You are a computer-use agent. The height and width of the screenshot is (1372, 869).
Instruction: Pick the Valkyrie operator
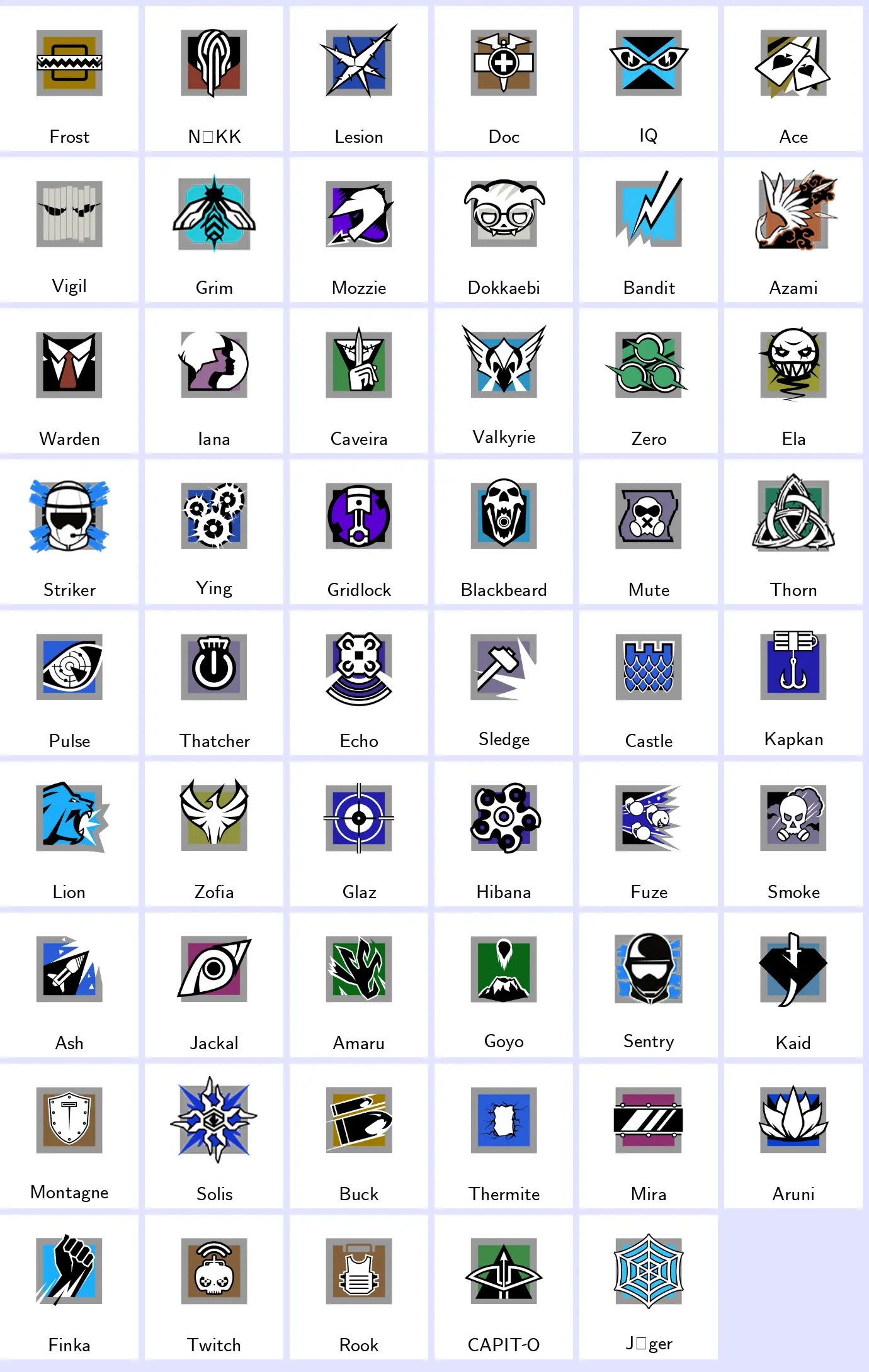[504, 381]
